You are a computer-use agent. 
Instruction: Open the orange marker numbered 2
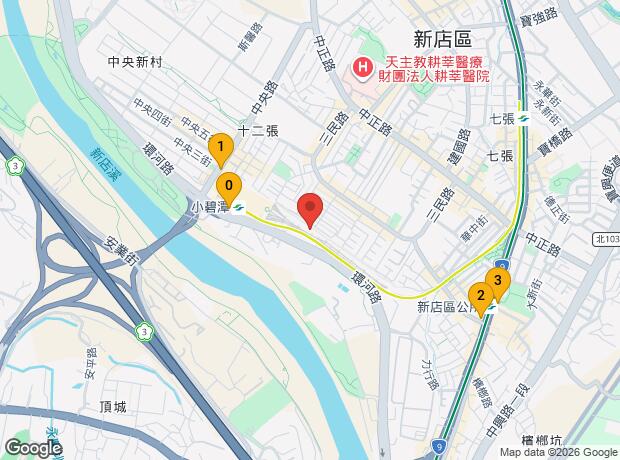pyautogui.click(x=482, y=296)
